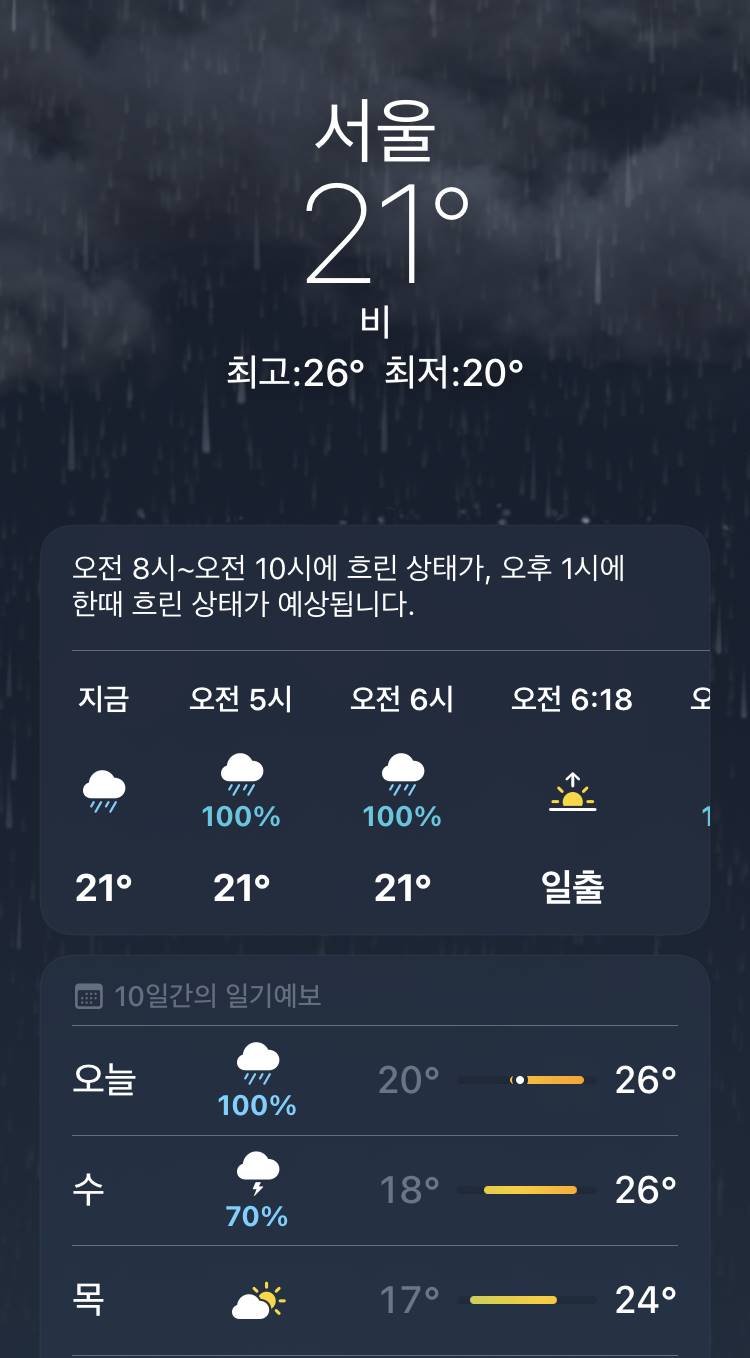The image size is (750, 1358).
Task: Open Thursday (목) forecast row
Action: (x=375, y=1301)
